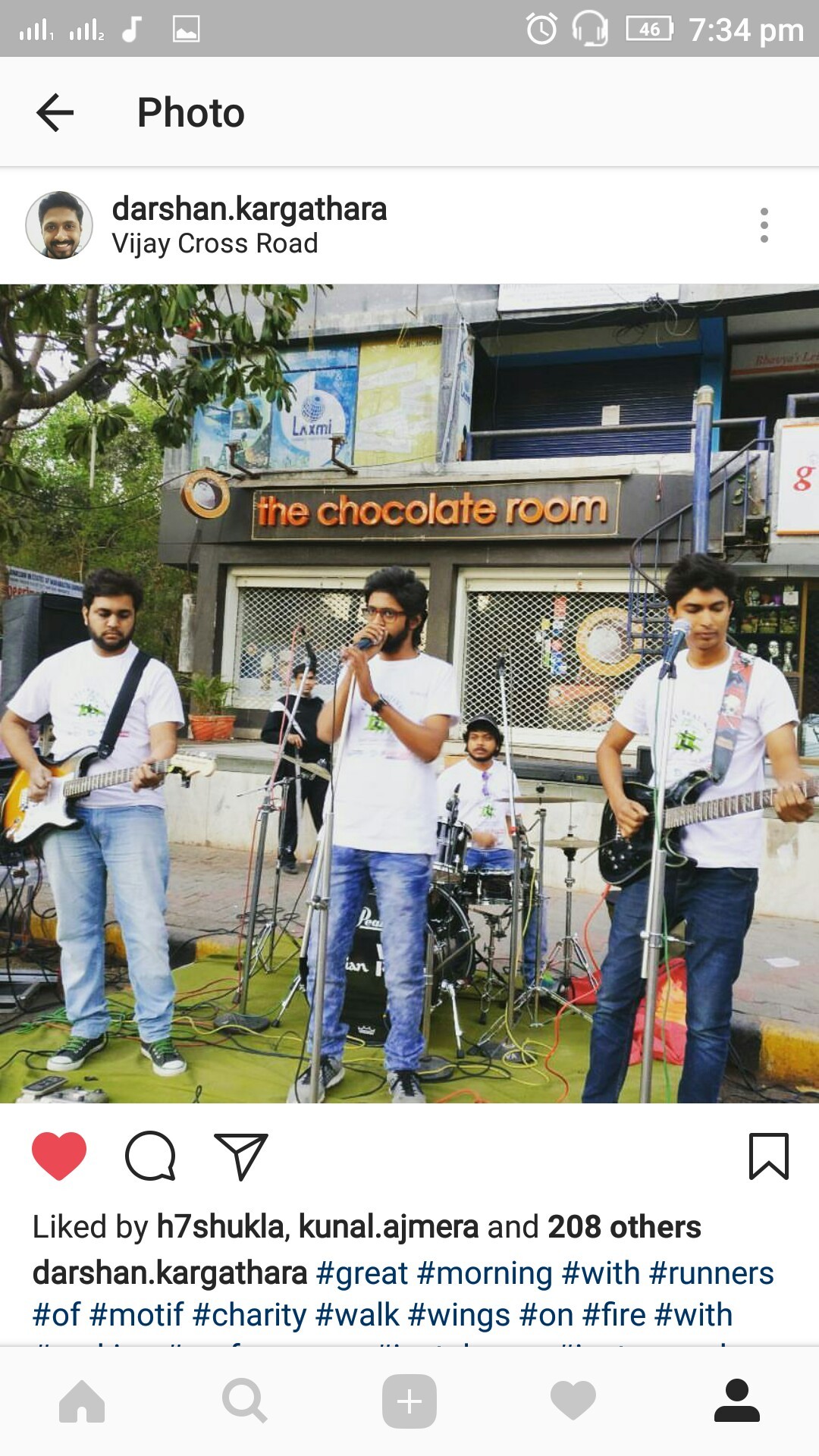
Task: Open the post's three-dot options menu
Action: 764,225
